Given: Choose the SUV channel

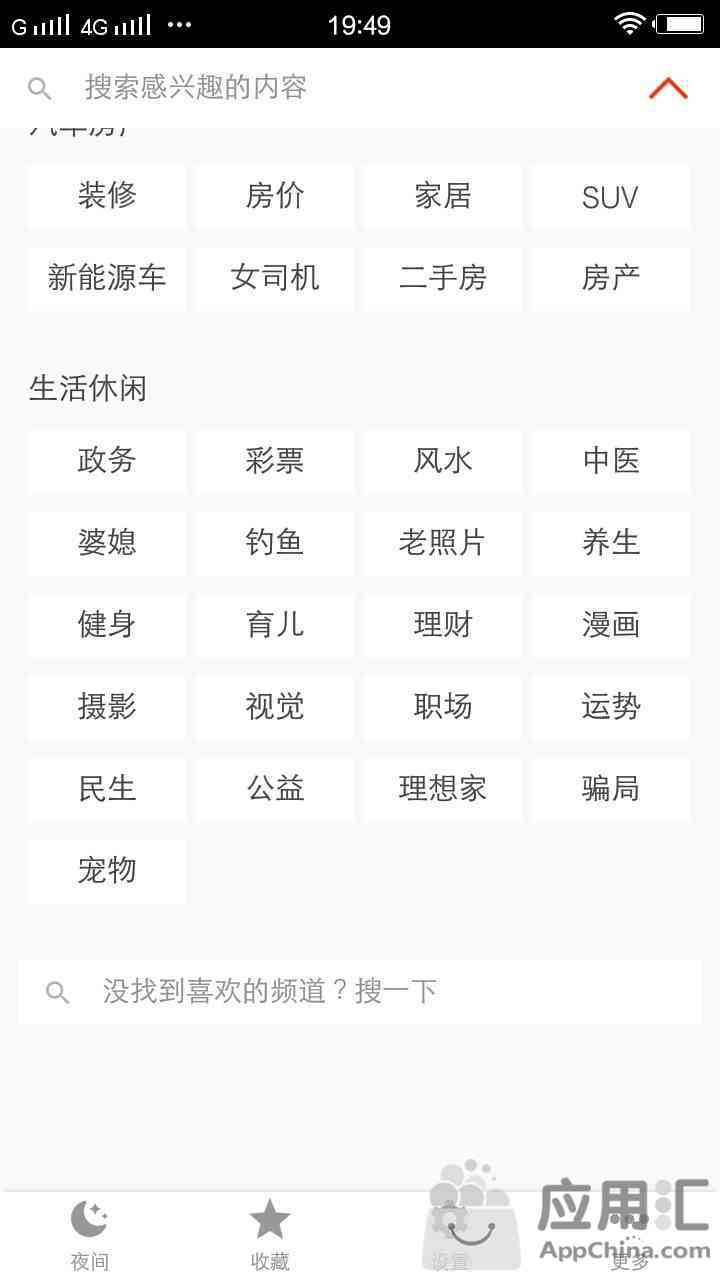Looking at the screenshot, I should [x=610, y=196].
